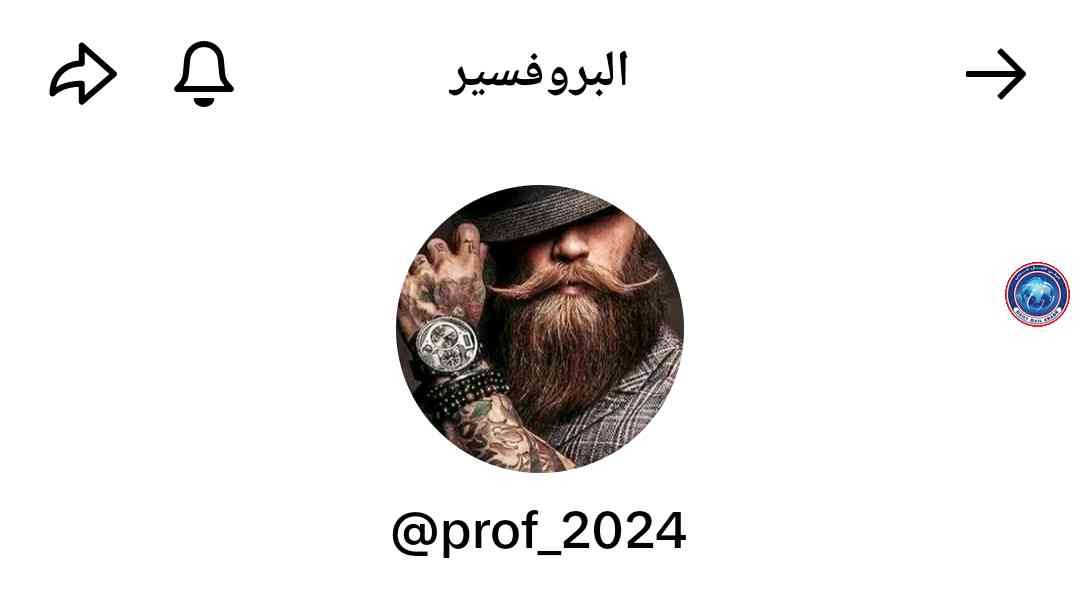Go back using the right arrow
This screenshot has width=1080, height=590.
pos(996,75)
